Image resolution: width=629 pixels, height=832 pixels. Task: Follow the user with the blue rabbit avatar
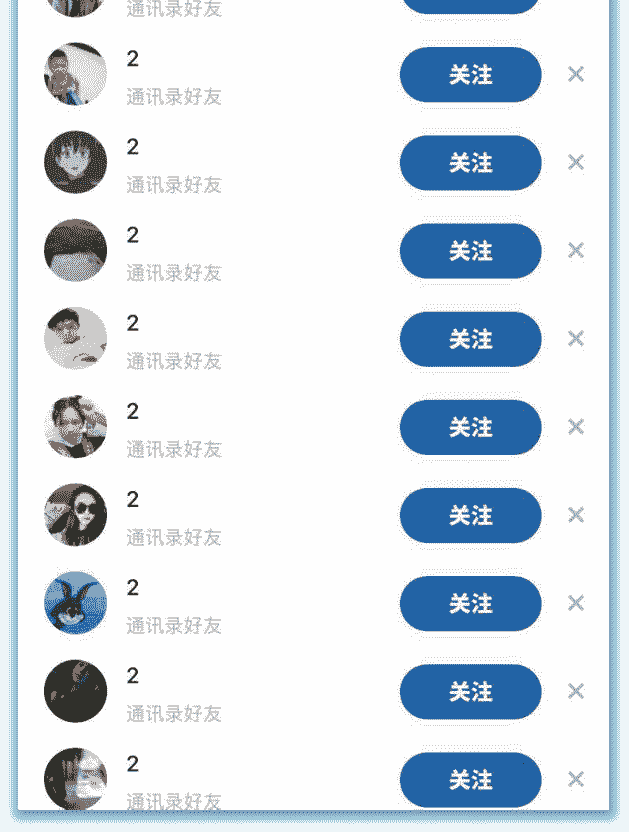pyautogui.click(x=470, y=603)
